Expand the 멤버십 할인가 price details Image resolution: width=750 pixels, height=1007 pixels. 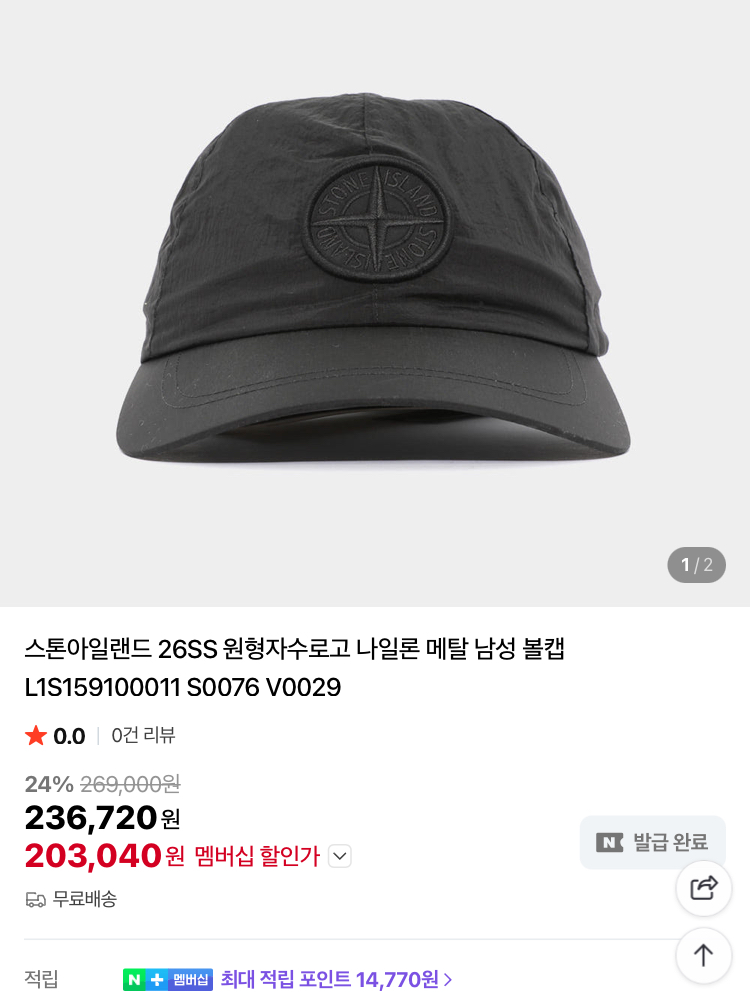[340, 856]
